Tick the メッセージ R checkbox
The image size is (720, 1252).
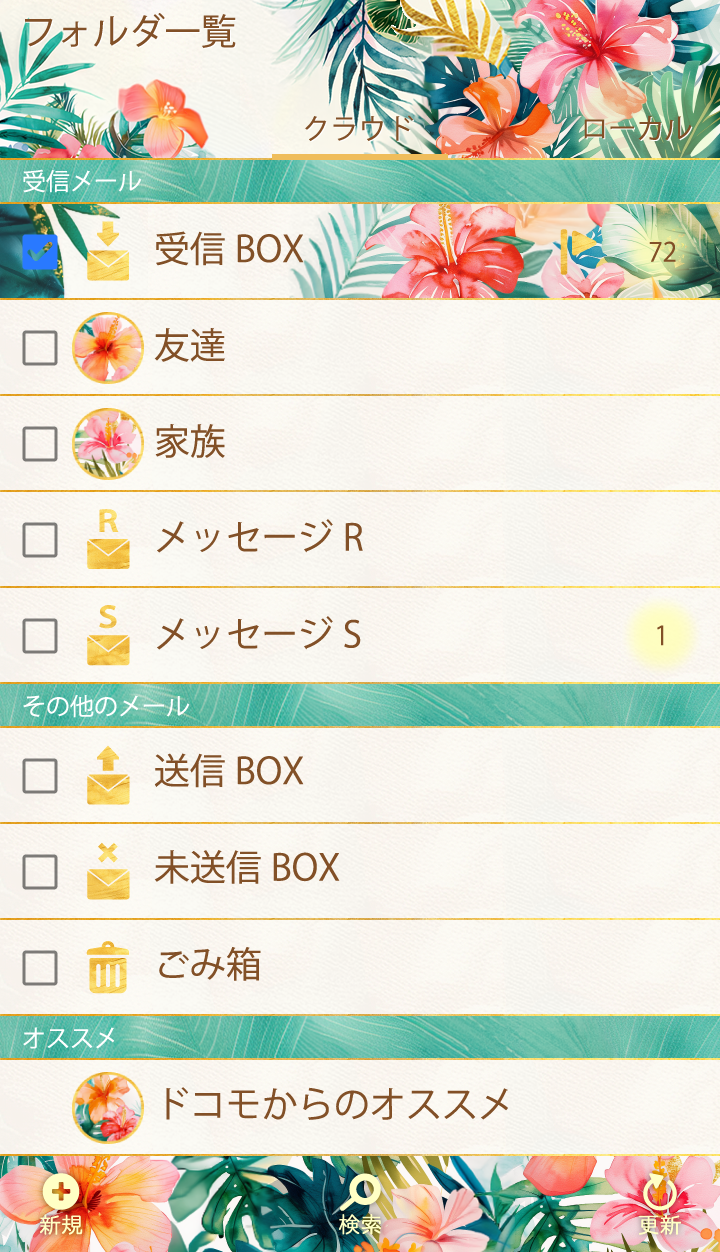click(x=40, y=539)
